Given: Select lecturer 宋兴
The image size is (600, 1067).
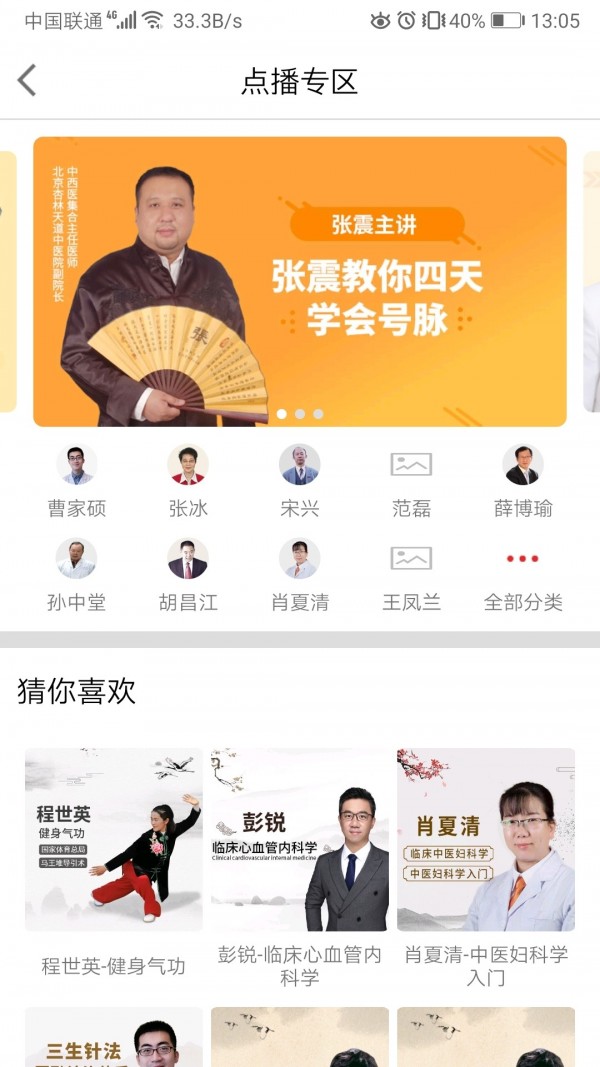Looking at the screenshot, I should 300,481.
